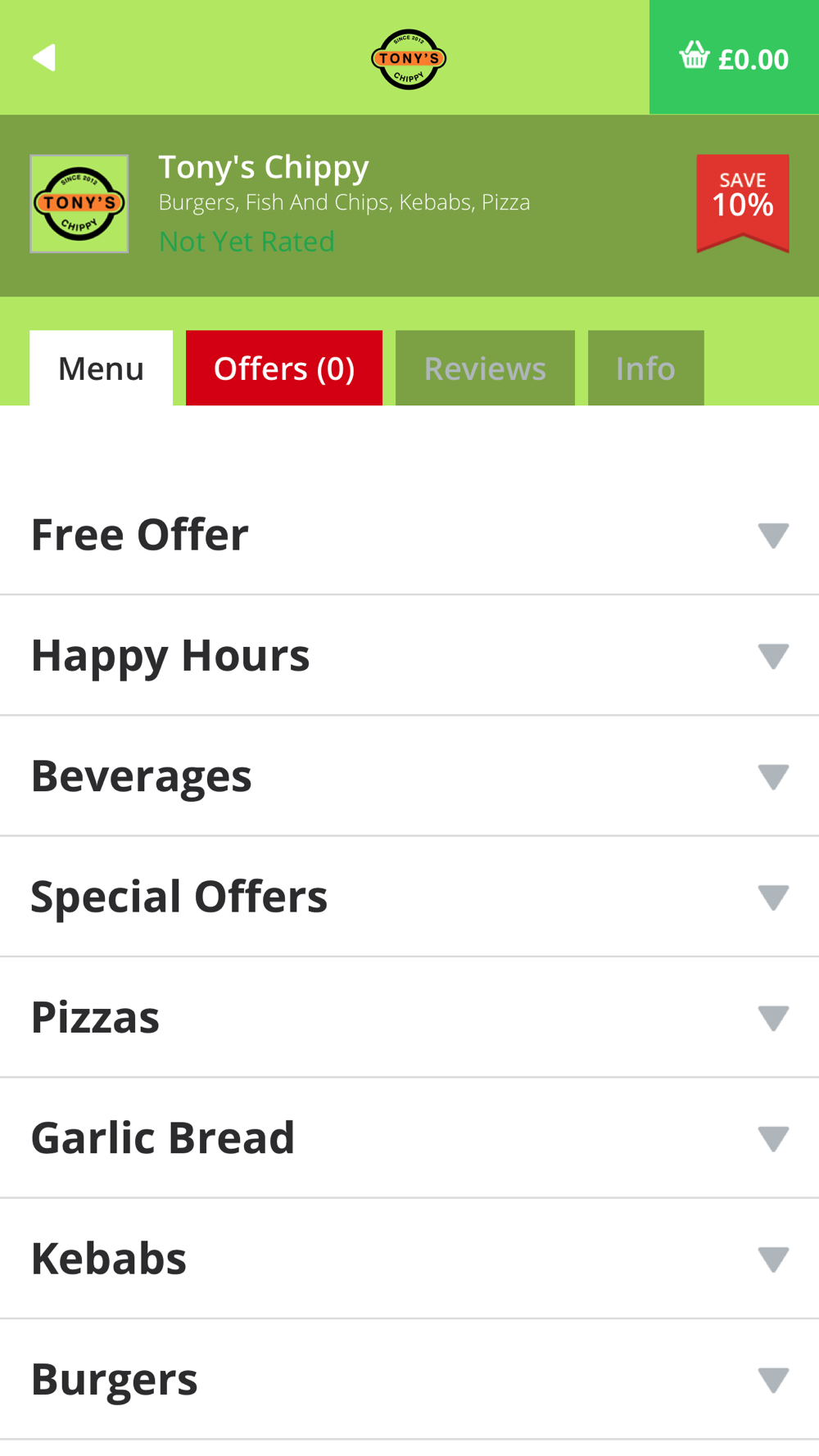Expand Beverages menu section

click(x=409, y=775)
